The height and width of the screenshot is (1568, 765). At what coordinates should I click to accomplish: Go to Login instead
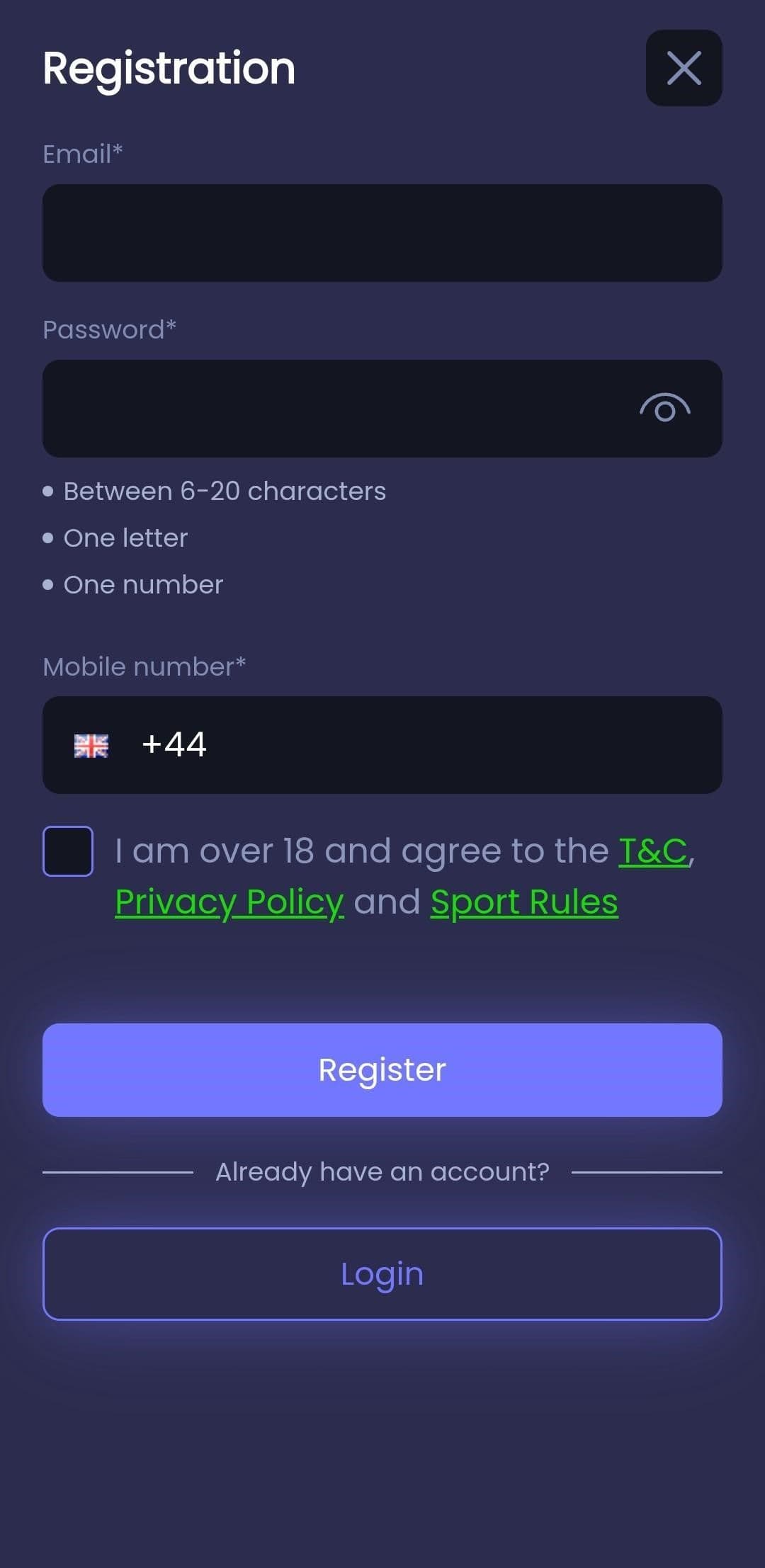382,1273
